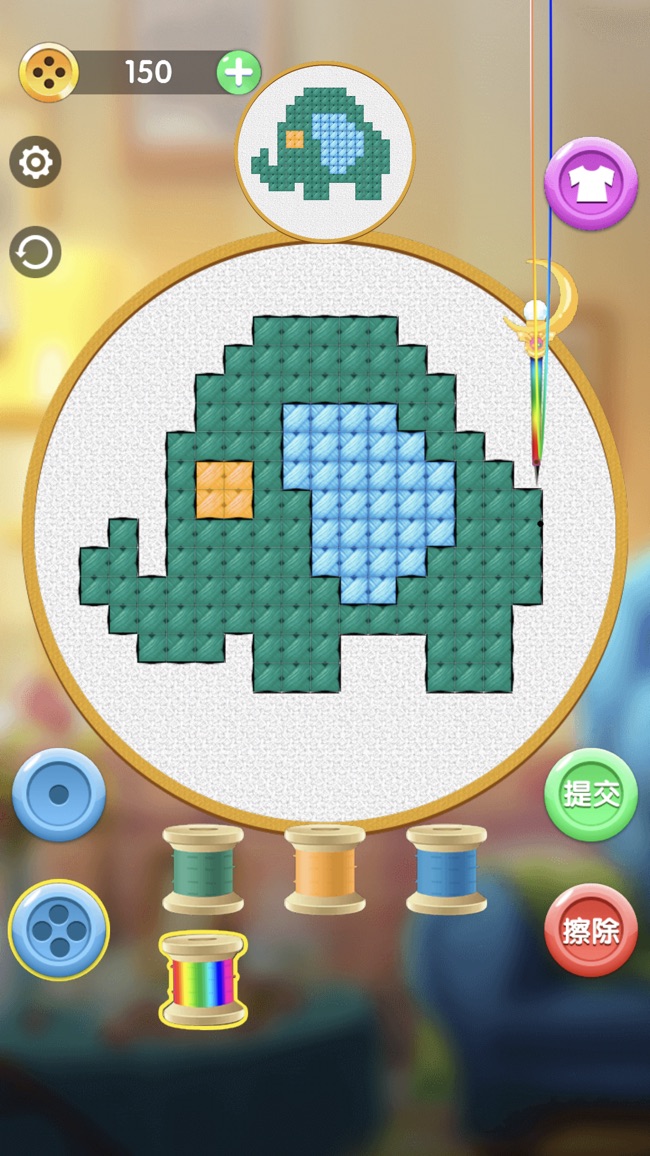Pick the blue thread spool
The width and height of the screenshot is (650, 1156).
click(446, 869)
